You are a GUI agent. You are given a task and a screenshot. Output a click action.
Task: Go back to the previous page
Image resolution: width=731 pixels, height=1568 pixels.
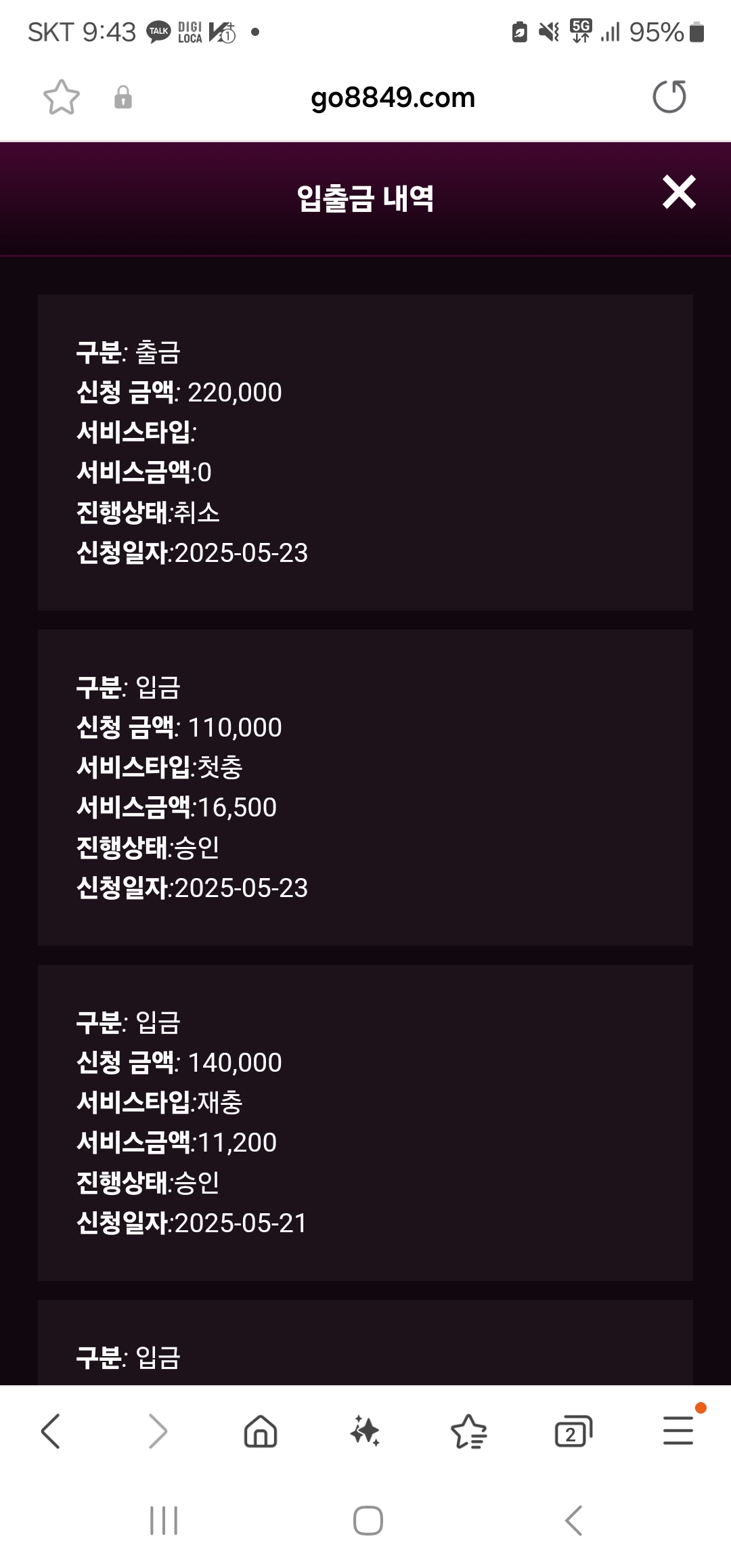pos(51,1431)
